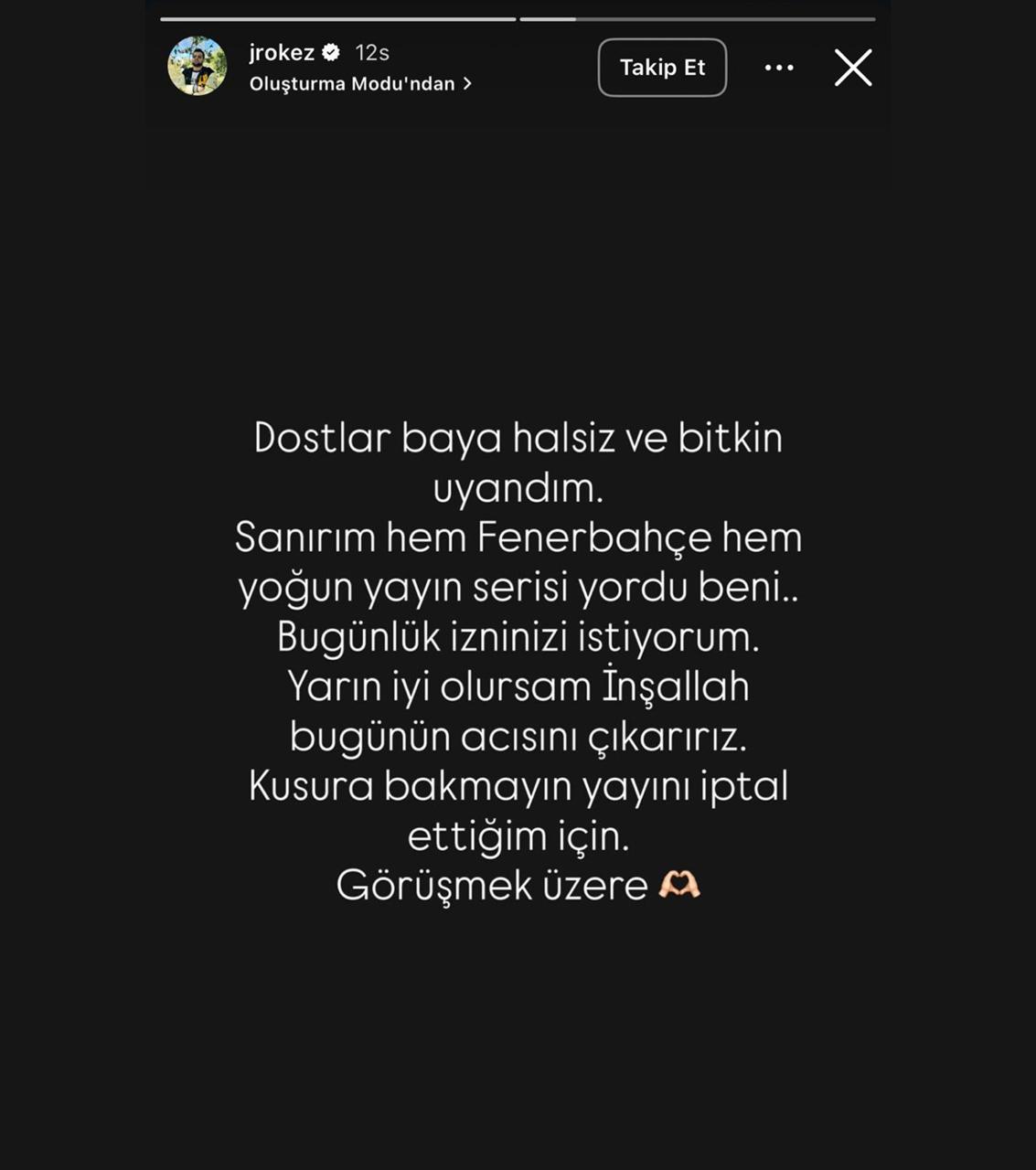Tap the jrokez username

tap(282, 52)
